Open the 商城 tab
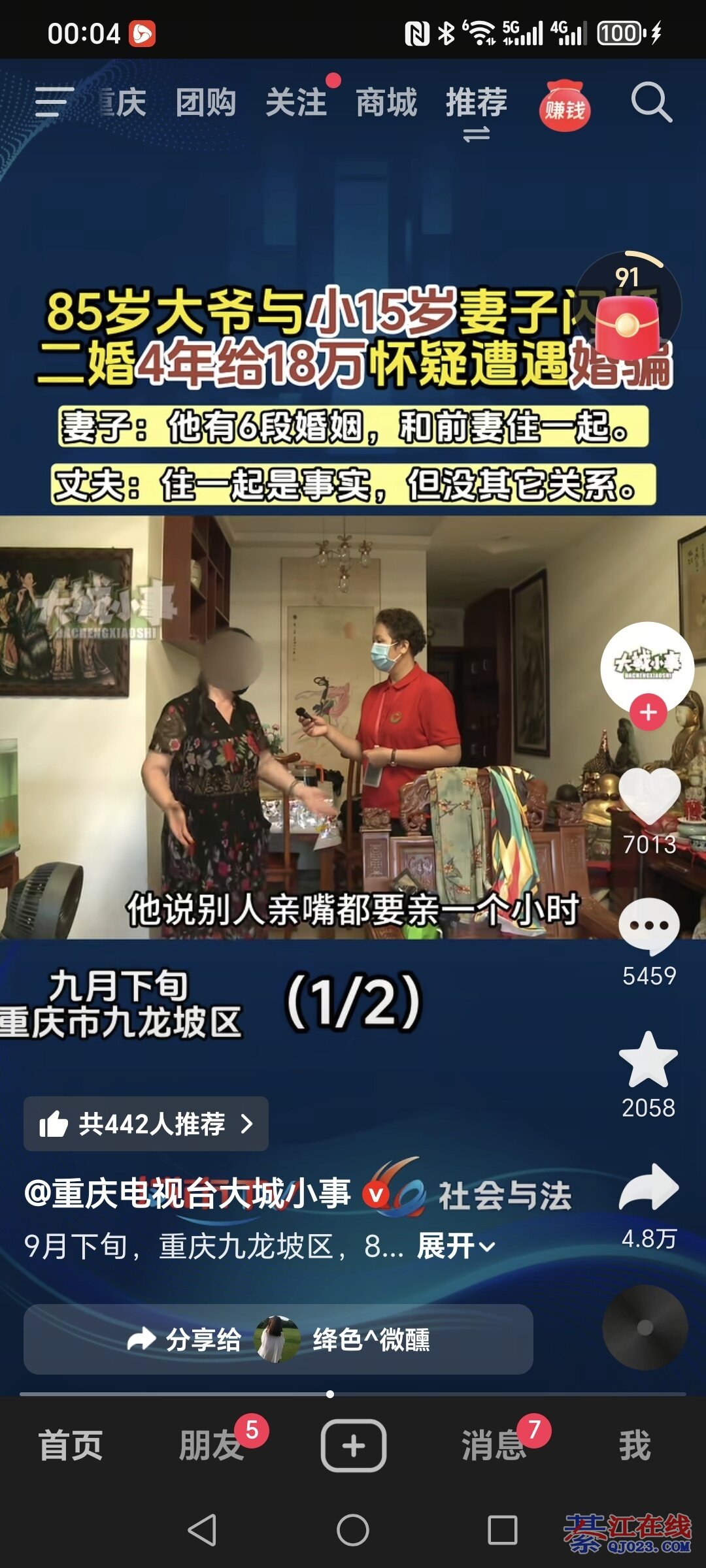The width and height of the screenshot is (706, 1568). tap(386, 103)
